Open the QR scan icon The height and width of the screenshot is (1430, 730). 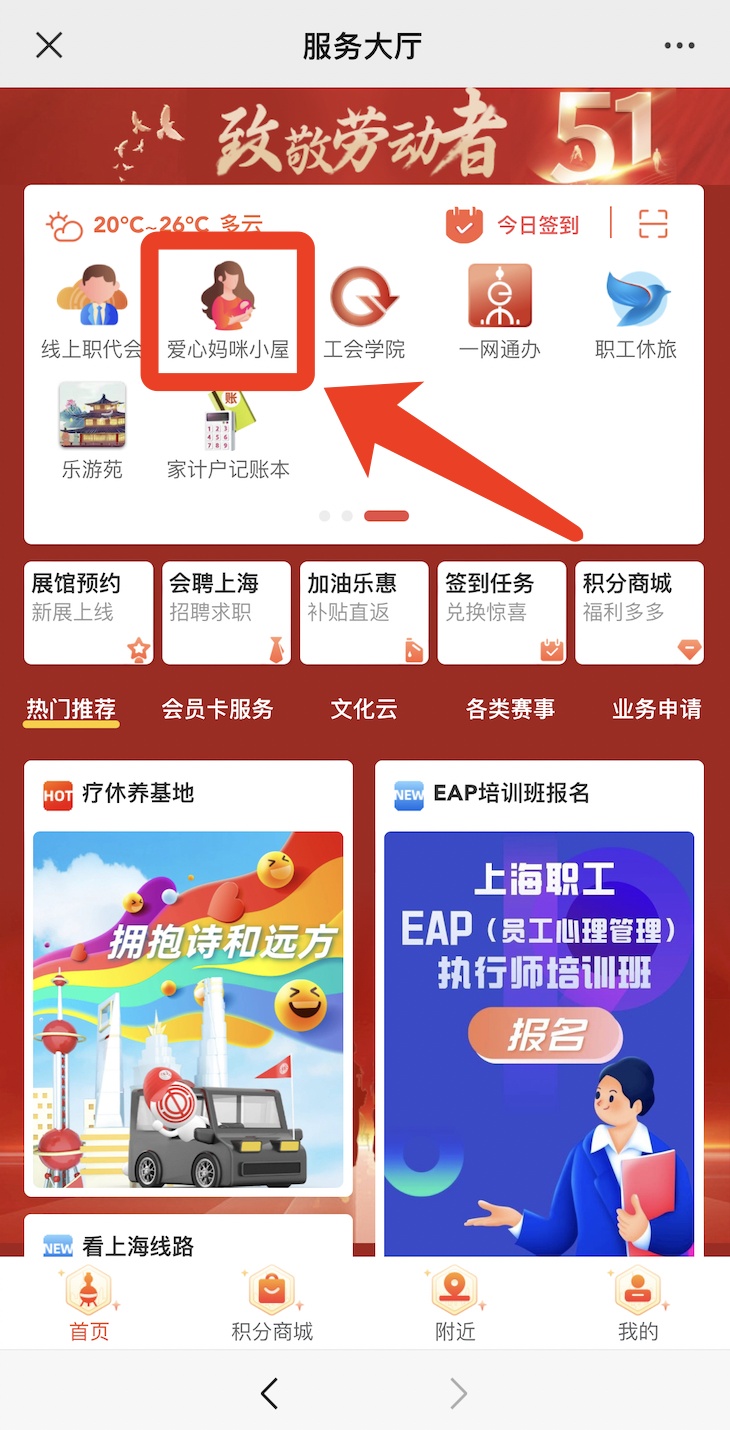653,224
